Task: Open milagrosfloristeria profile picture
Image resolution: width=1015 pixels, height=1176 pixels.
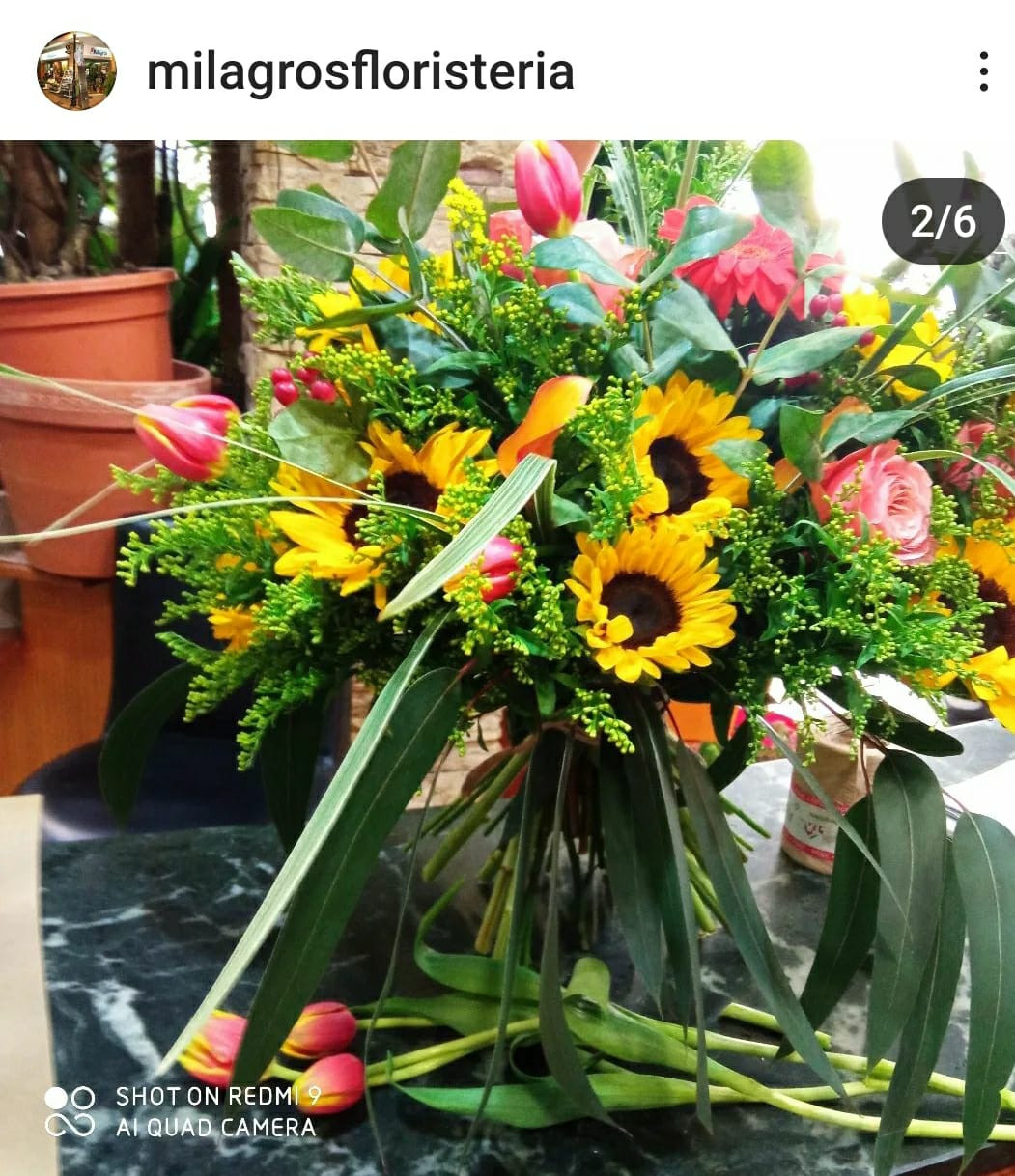Action: (x=76, y=70)
